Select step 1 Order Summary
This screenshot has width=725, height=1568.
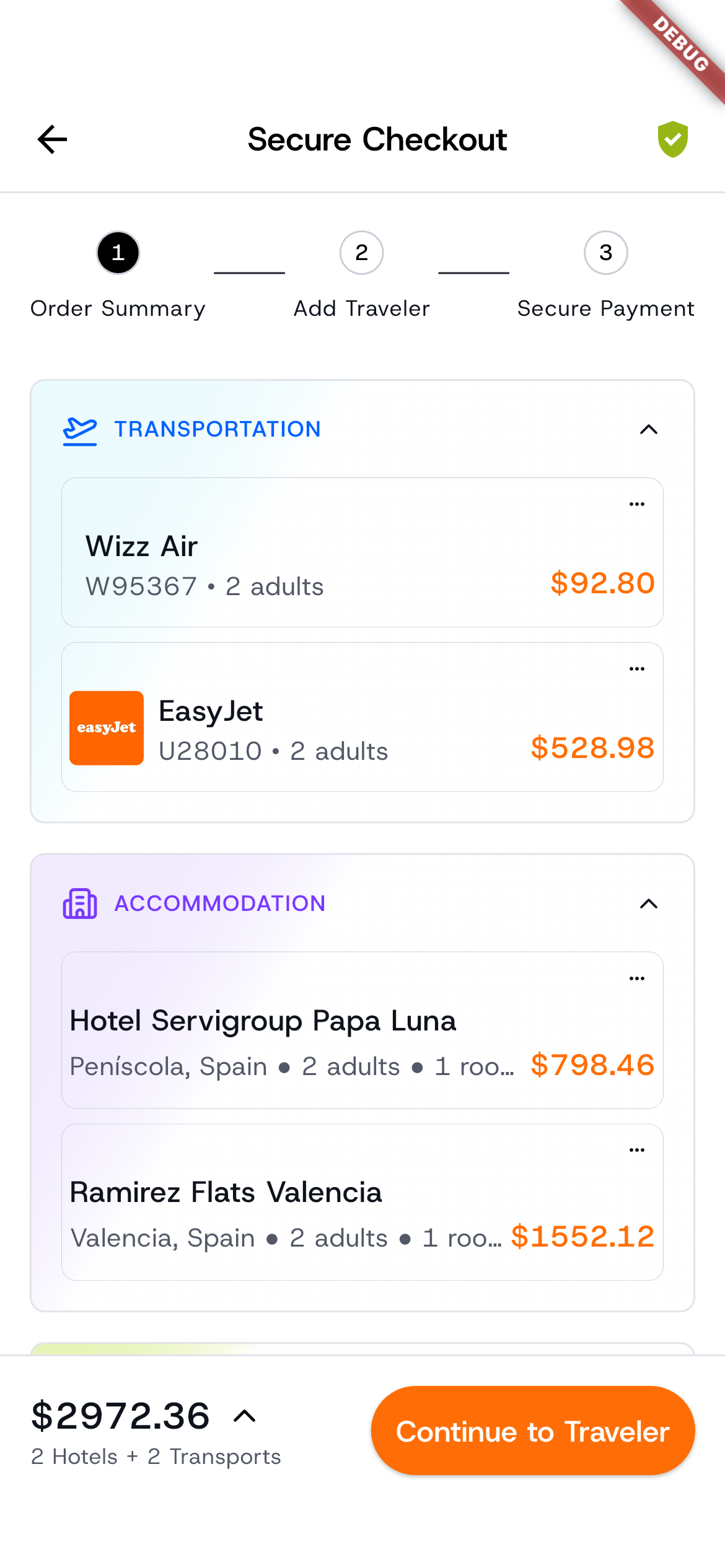coord(118,252)
